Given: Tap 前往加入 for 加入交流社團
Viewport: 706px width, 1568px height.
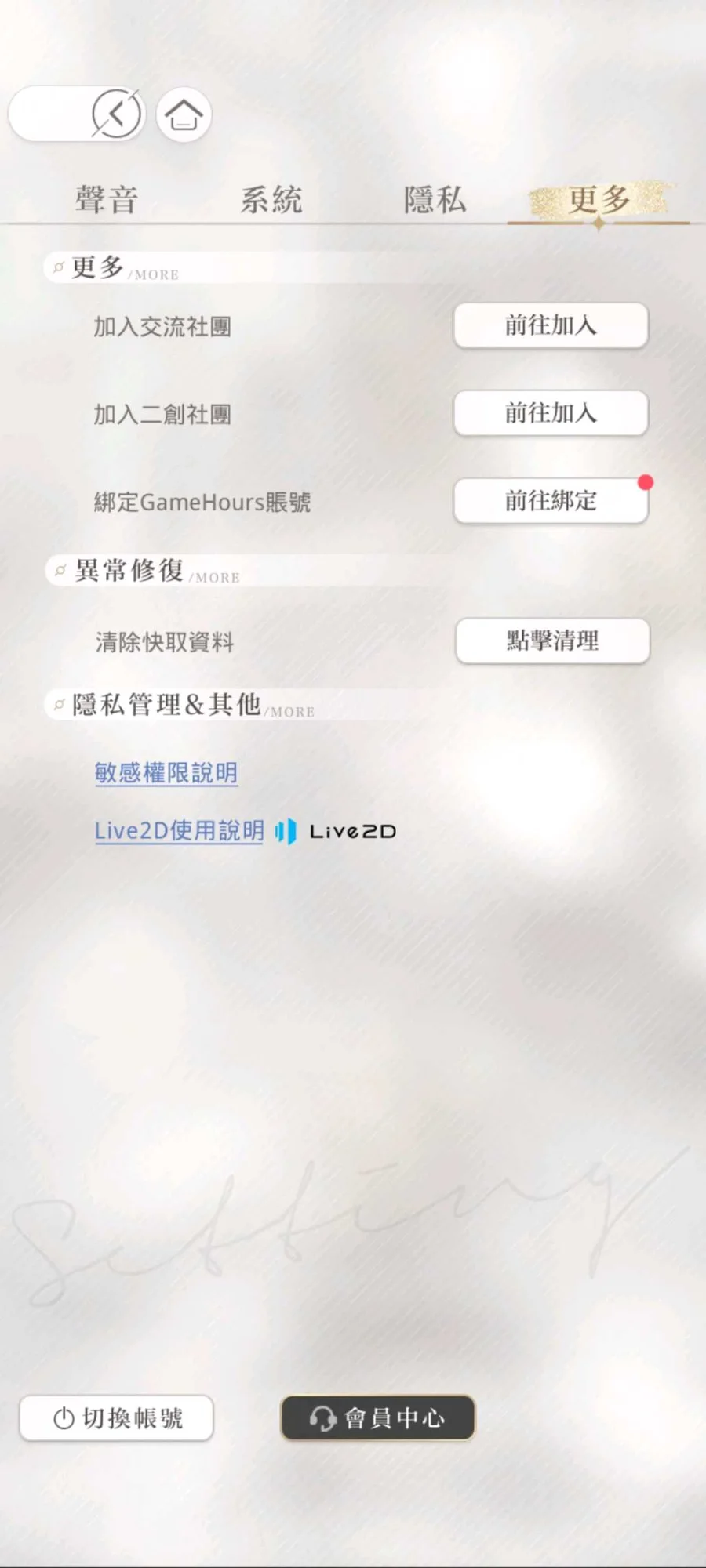Looking at the screenshot, I should 551,325.
